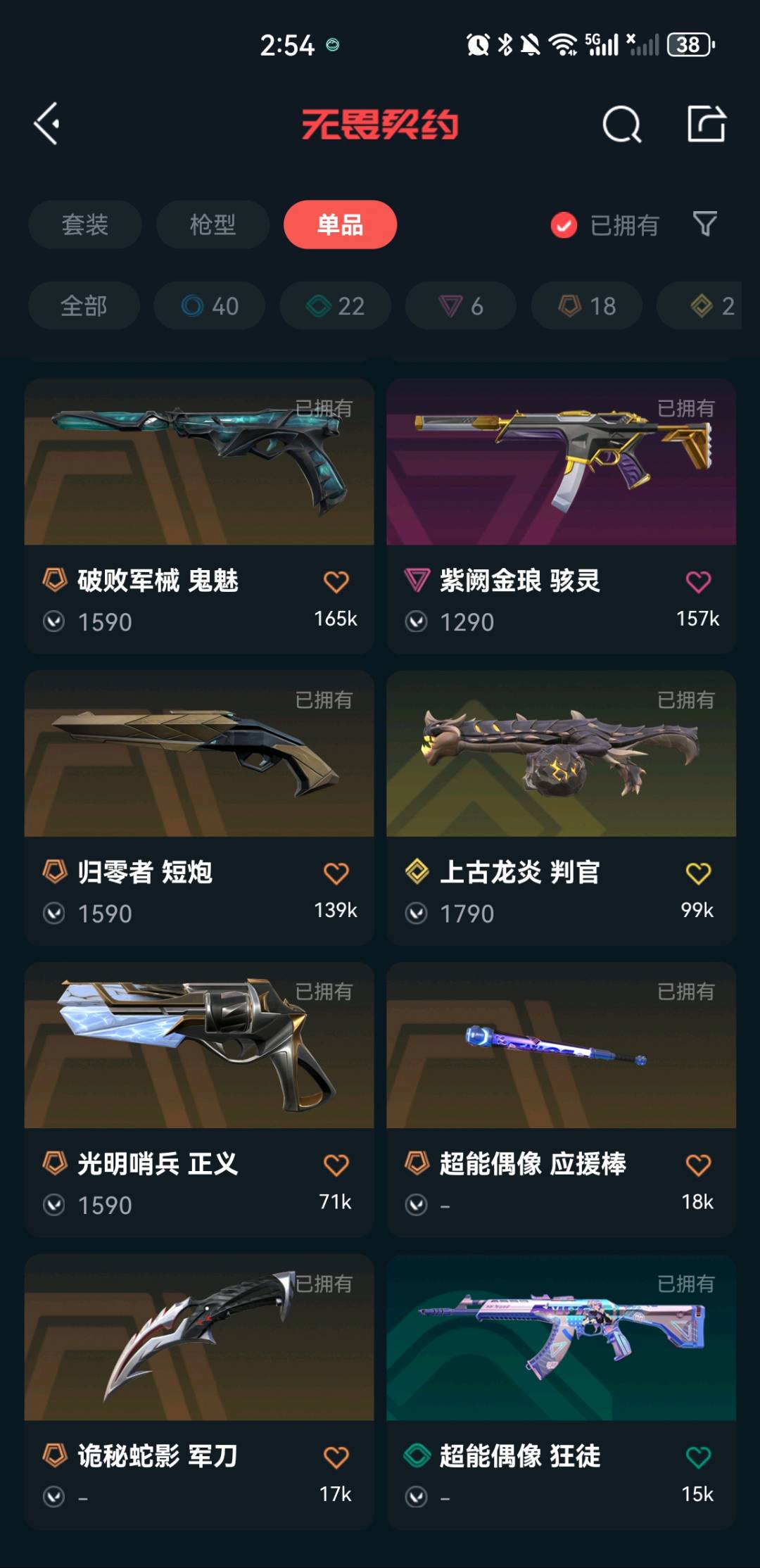Like the 上古龙炎 判官 skin
The width and height of the screenshot is (760, 1568).
(x=698, y=873)
